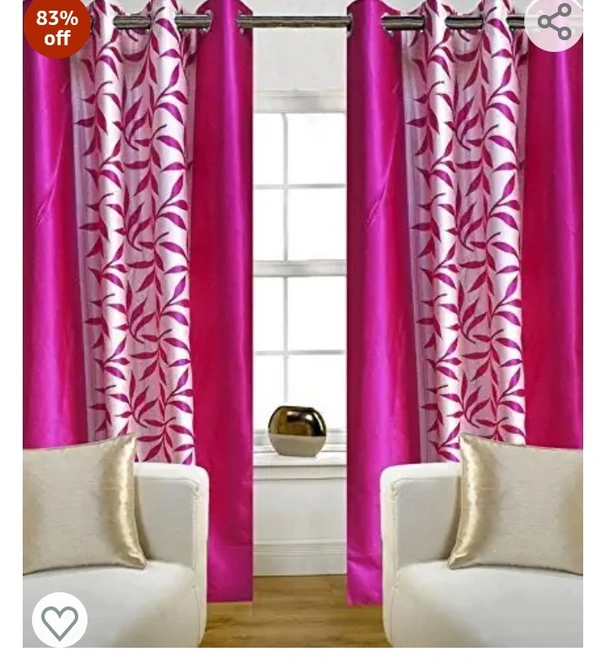Add the curtains to wishlist
This screenshot has height=666, width=600.
60,621
